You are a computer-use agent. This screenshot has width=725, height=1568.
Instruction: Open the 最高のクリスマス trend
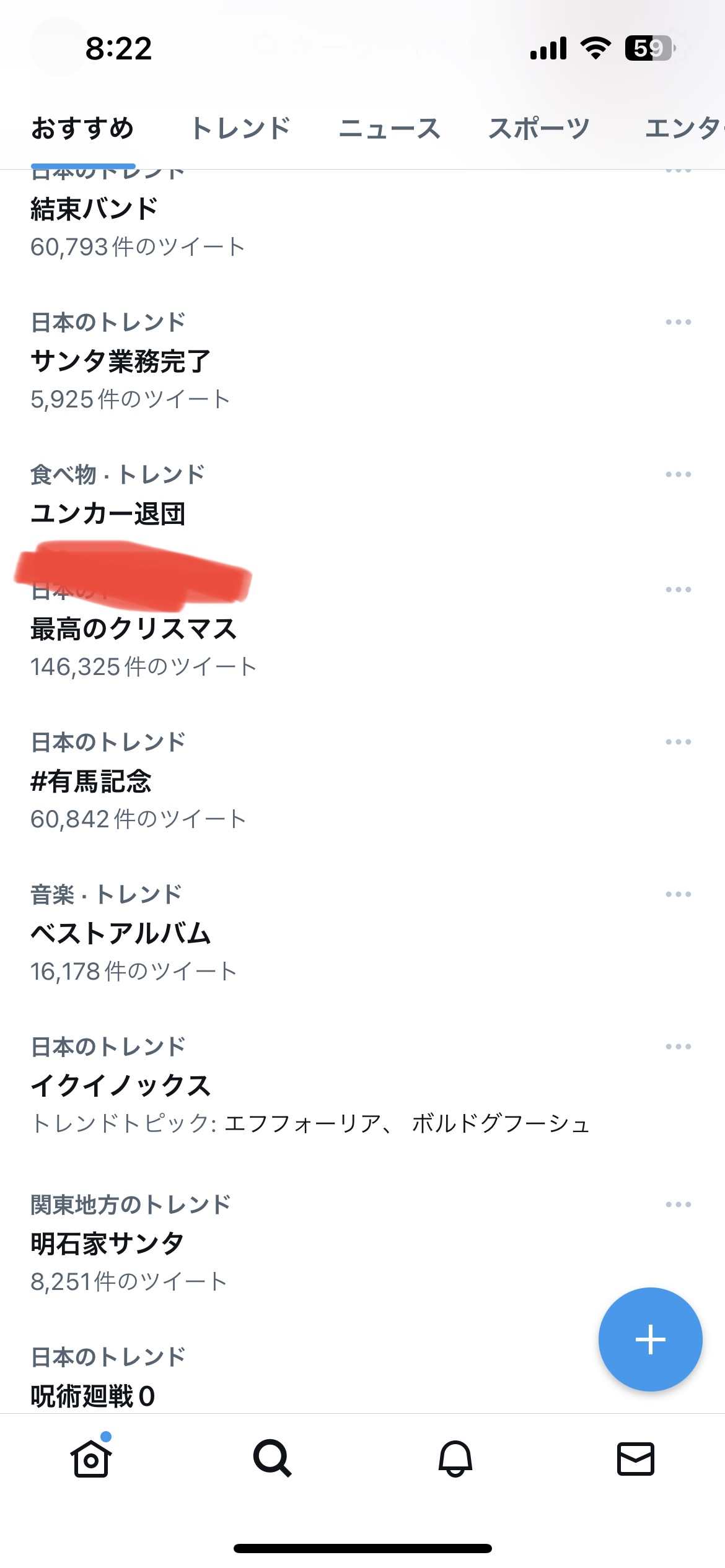[x=134, y=629]
